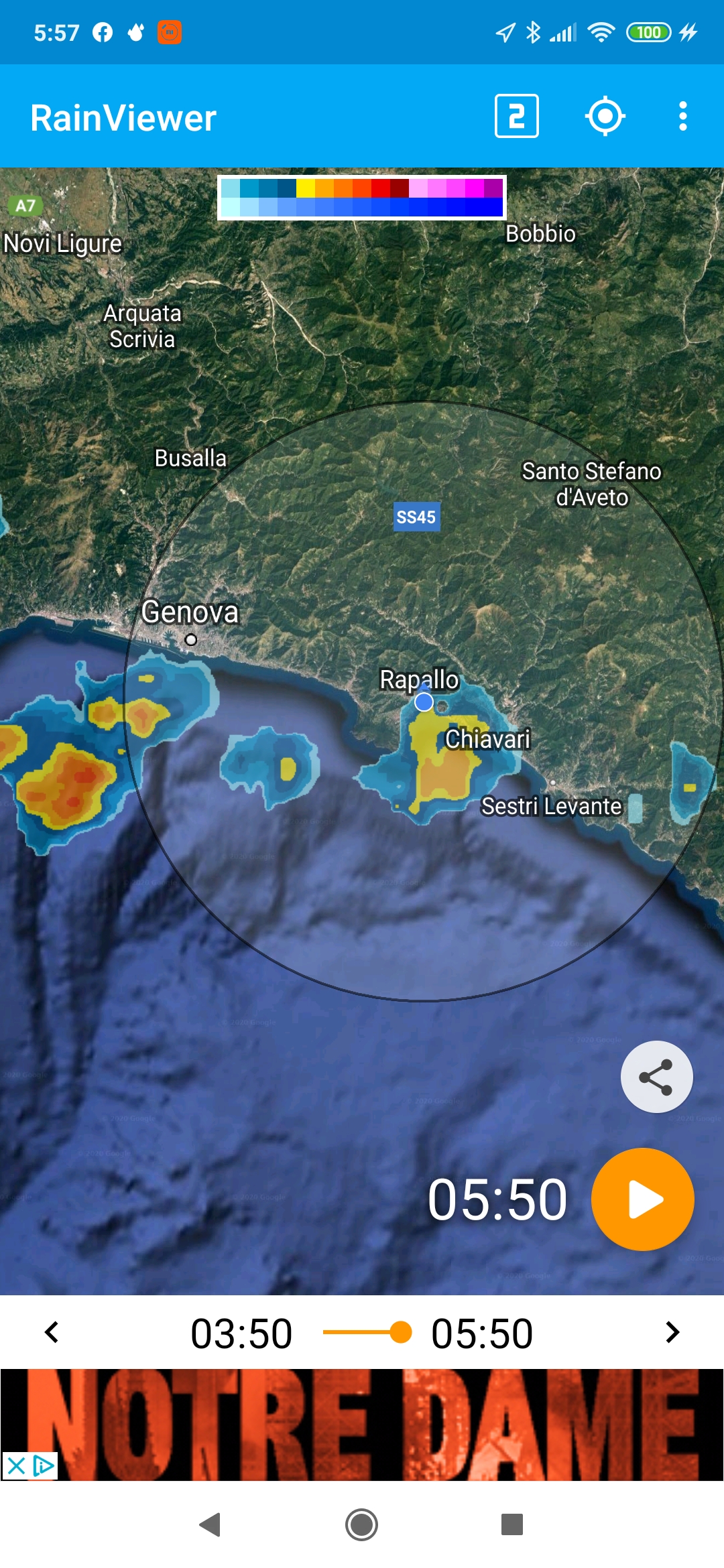The height and width of the screenshot is (1568, 724).
Task: Go back using system navigation
Action: pyautogui.click(x=210, y=1524)
